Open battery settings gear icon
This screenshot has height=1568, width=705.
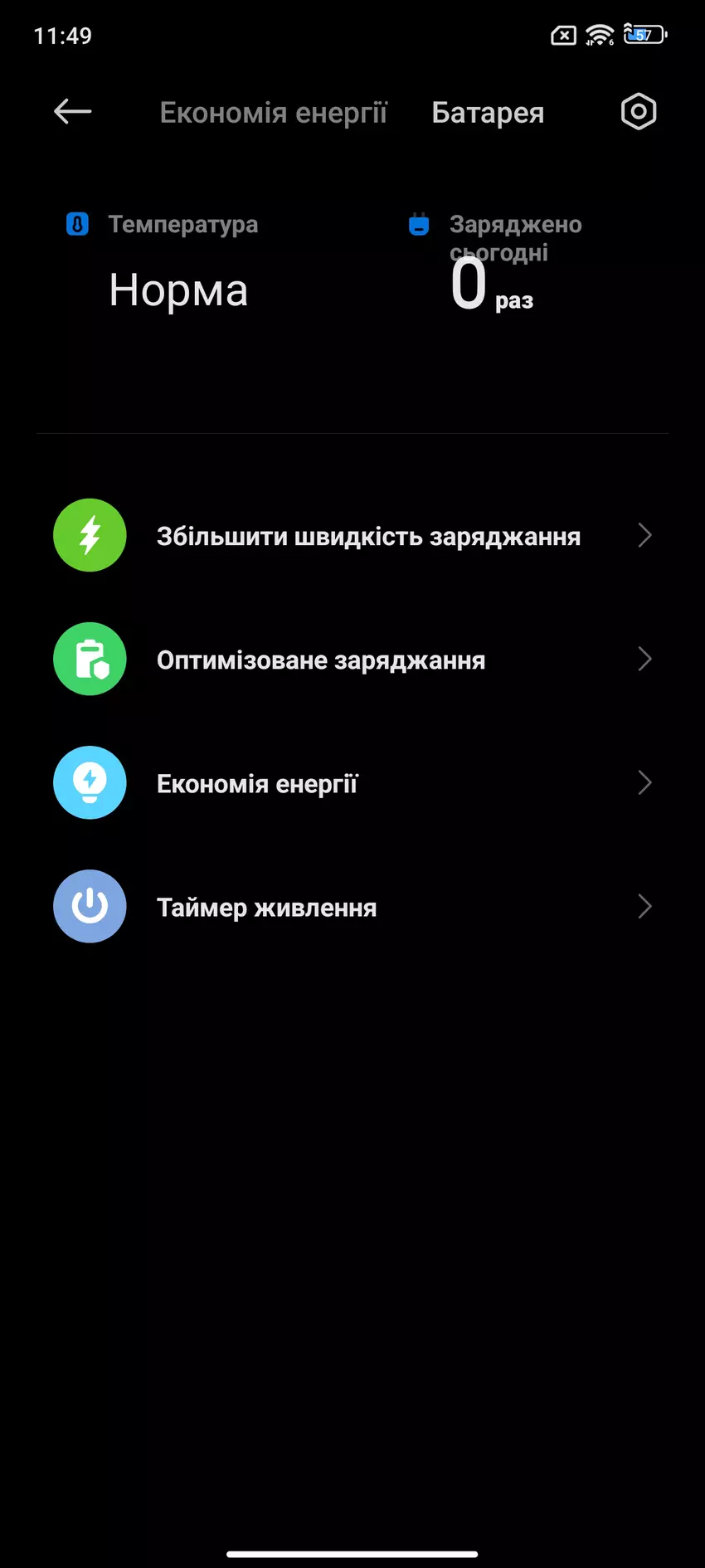(x=638, y=112)
